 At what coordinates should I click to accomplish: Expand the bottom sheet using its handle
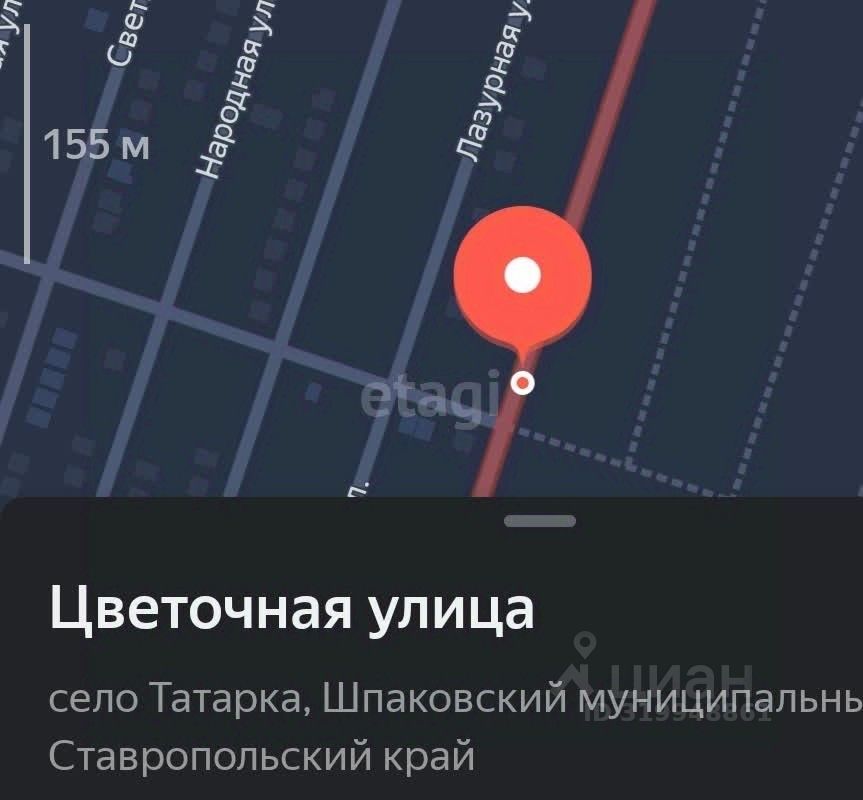click(x=540, y=521)
